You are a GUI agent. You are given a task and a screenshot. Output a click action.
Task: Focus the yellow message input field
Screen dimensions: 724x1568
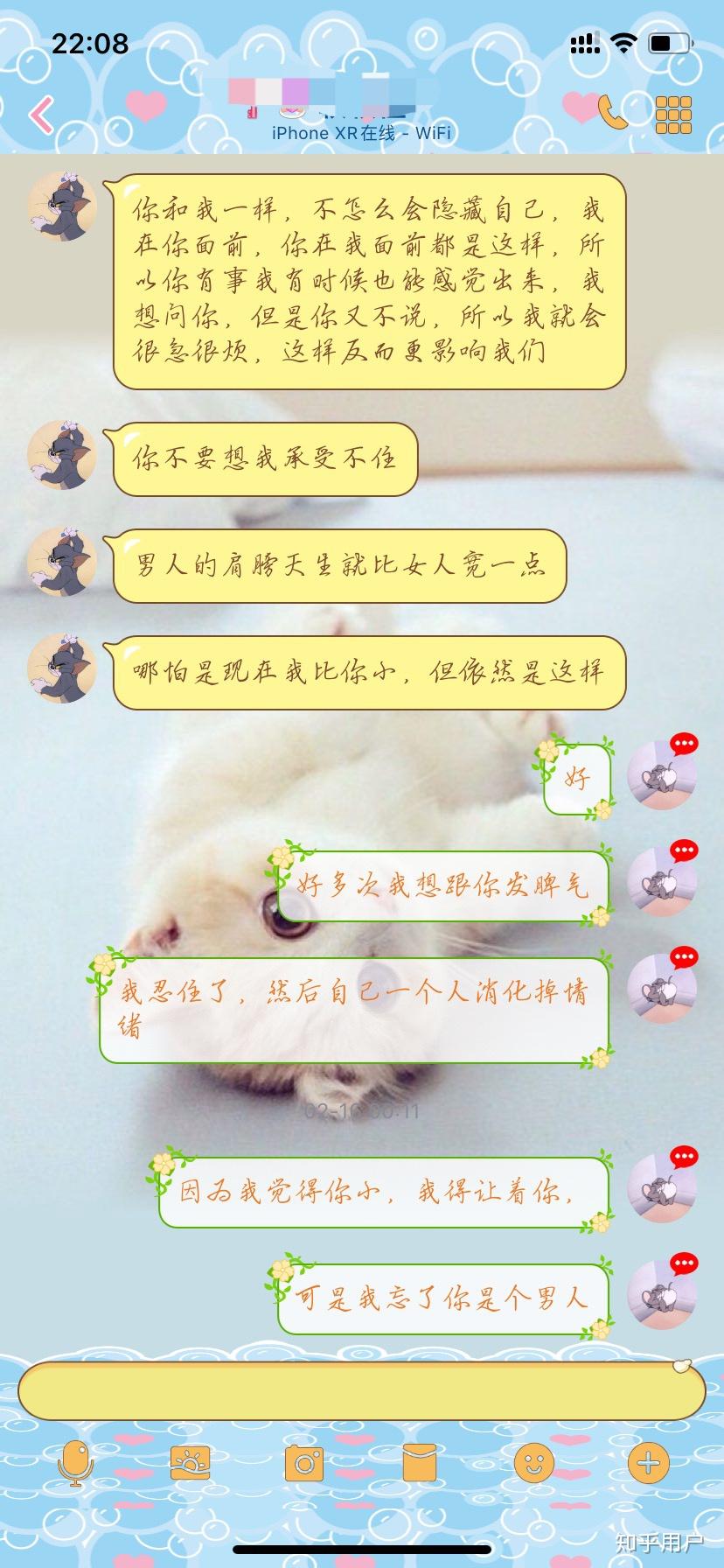click(x=360, y=1390)
